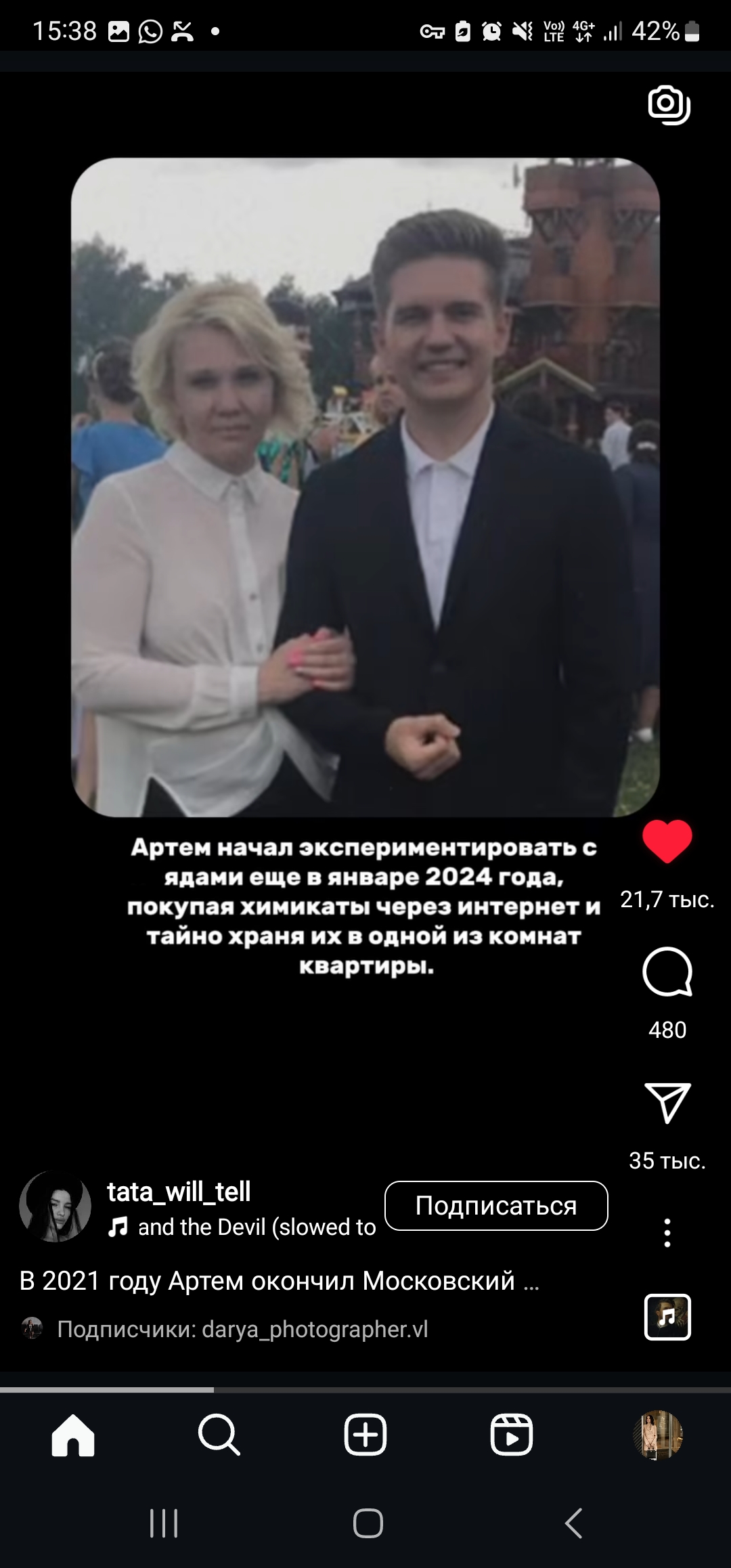Open the tata_will_tell username link
Screen dimensions: 731x1568
click(179, 1191)
